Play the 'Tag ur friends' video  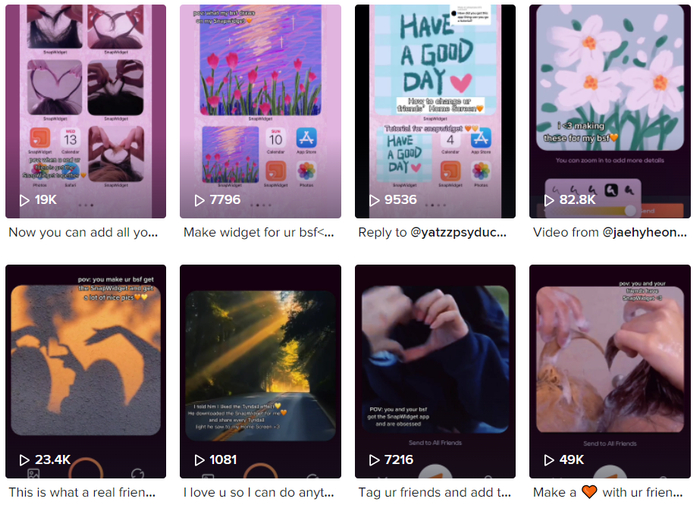coord(435,370)
